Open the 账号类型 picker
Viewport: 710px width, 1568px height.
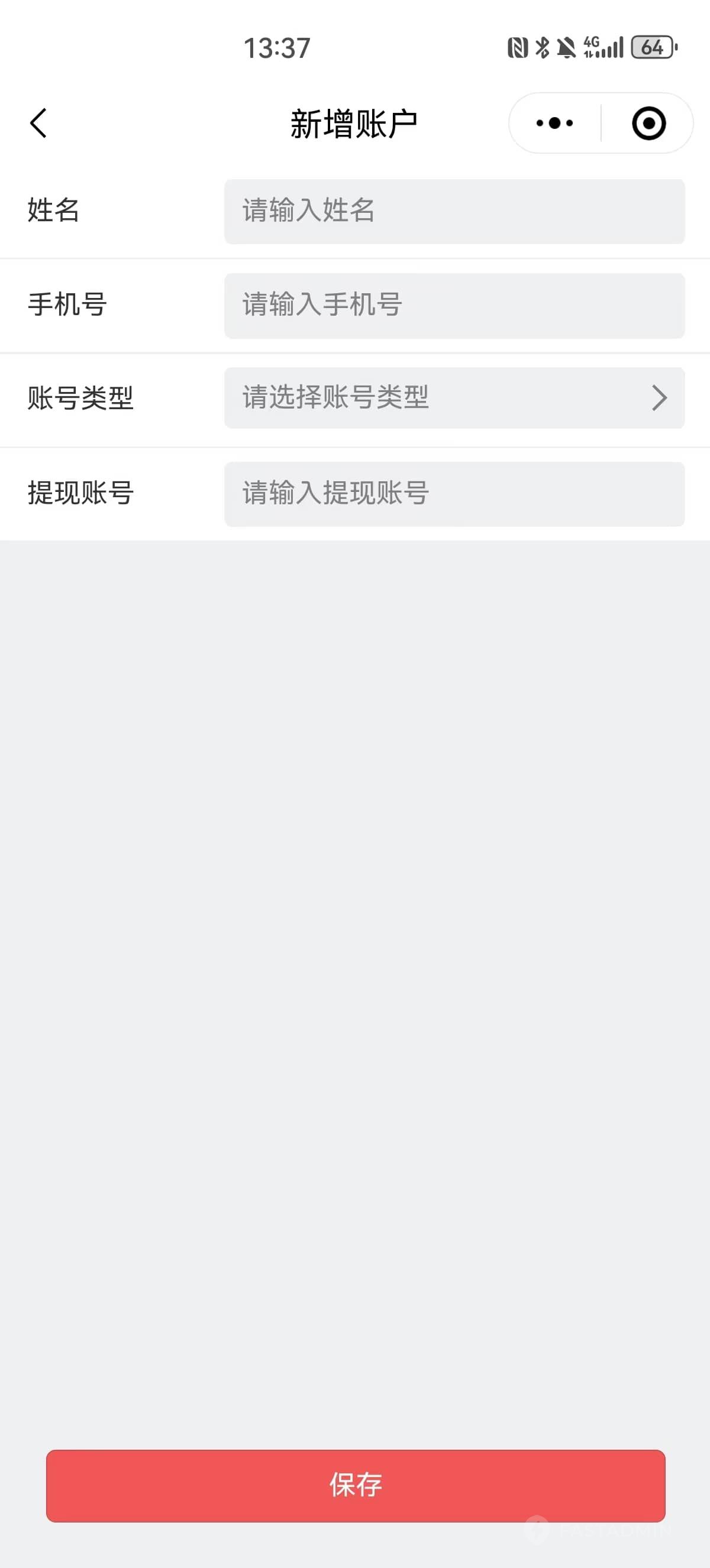454,398
